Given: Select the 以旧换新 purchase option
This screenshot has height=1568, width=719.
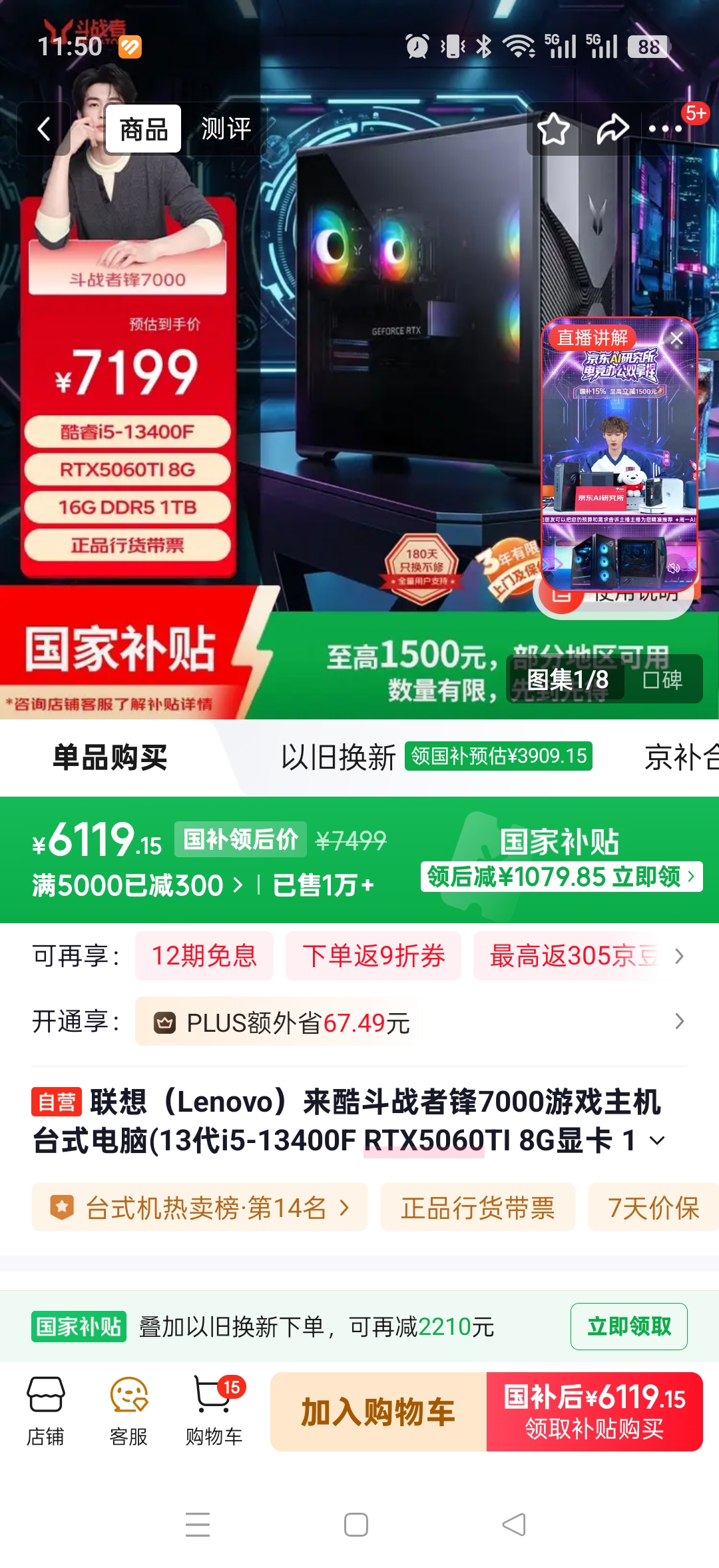Looking at the screenshot, I should coord(338,758).
